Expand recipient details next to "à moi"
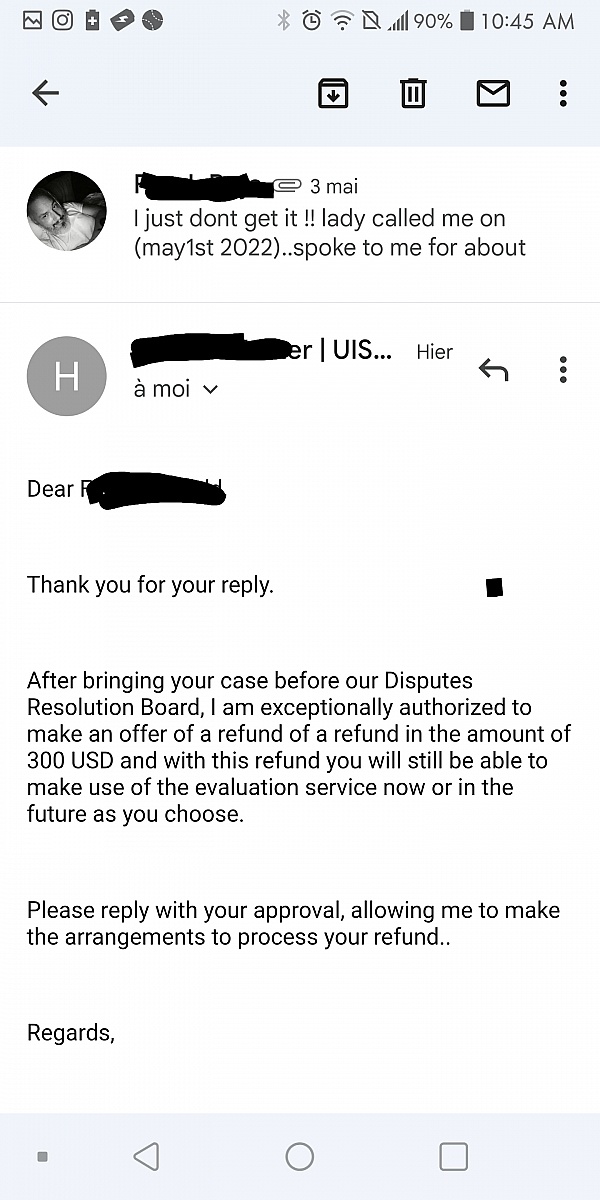Screen dimensions: 600x1200 pos(210,390)
